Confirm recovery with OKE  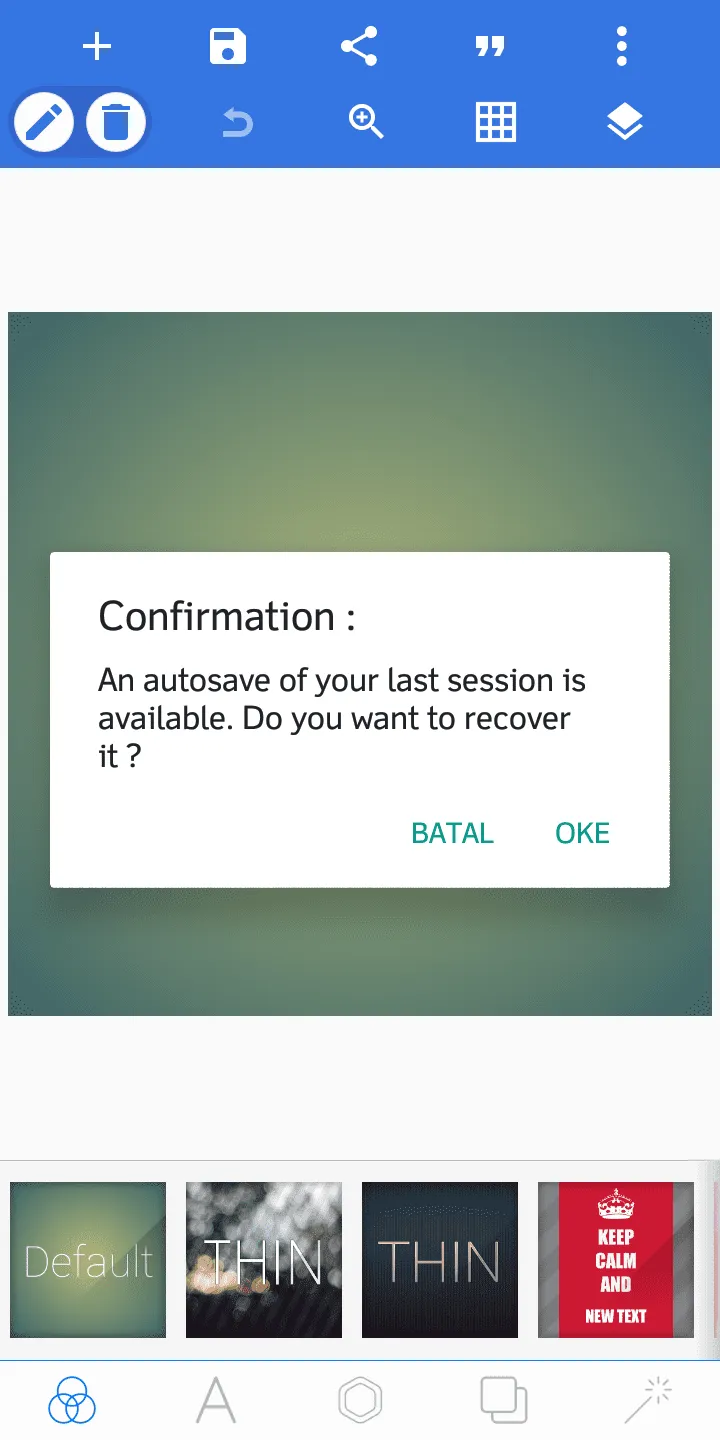point(583,833)
